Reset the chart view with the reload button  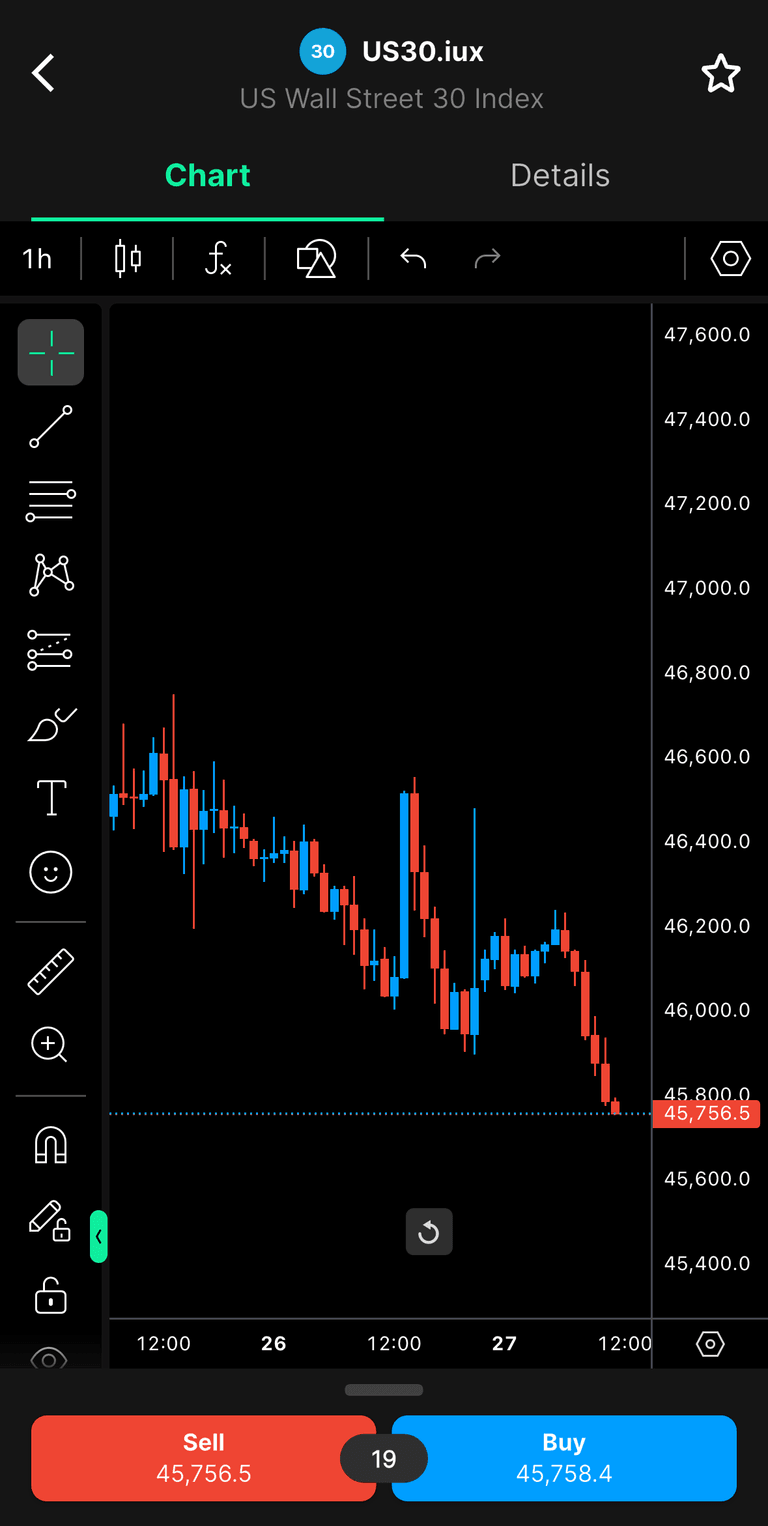[429, 1232]
